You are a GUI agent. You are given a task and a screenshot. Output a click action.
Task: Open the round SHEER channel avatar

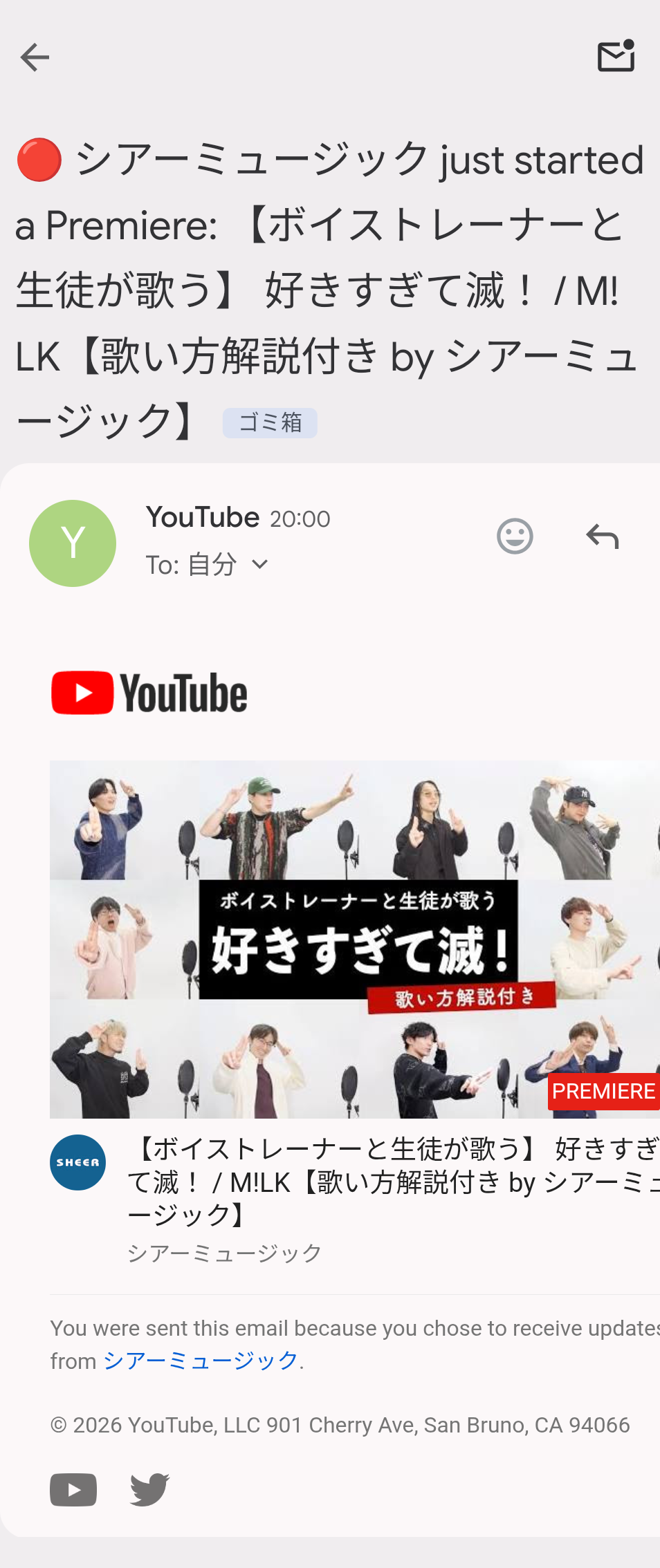tap(77, 1162)
